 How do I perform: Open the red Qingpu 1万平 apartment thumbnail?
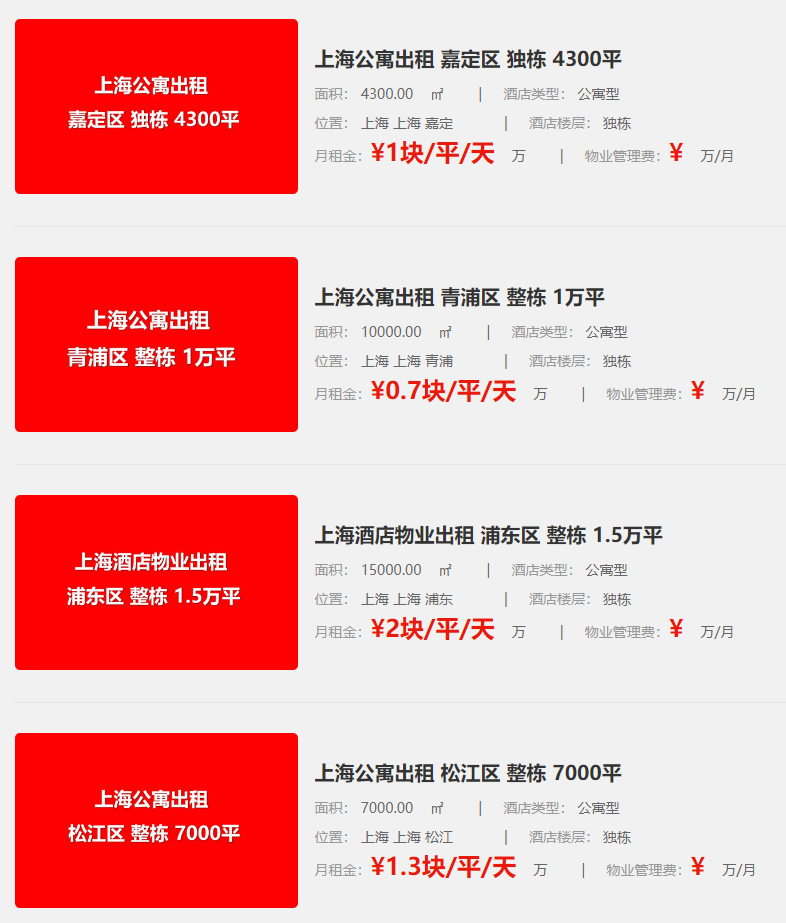coord(156,344)
